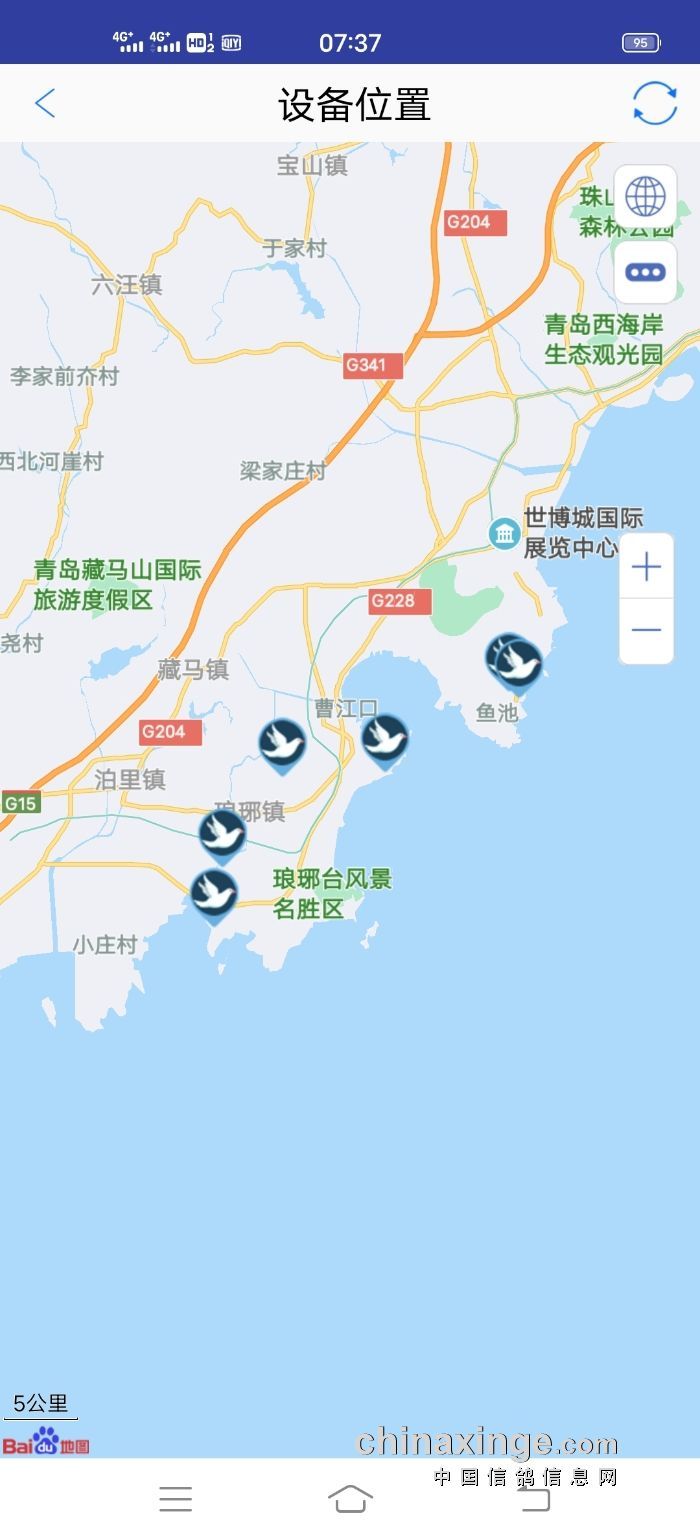The height and width of the screenshot is (1540, 700).
Task: Select the pigeon marker beside 曹江口
Action: [385, 738]
